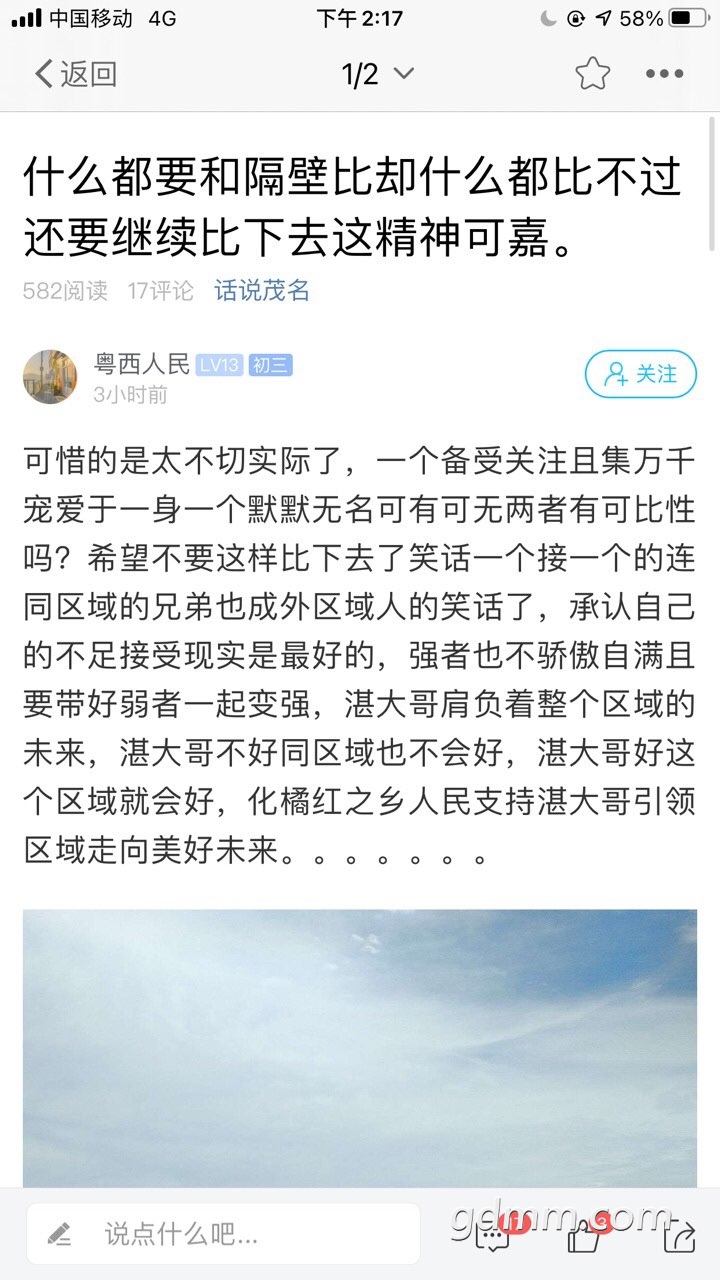720x1280 pixels.
Task: Open the three-dot overflow menu
Action: (664, 74)
